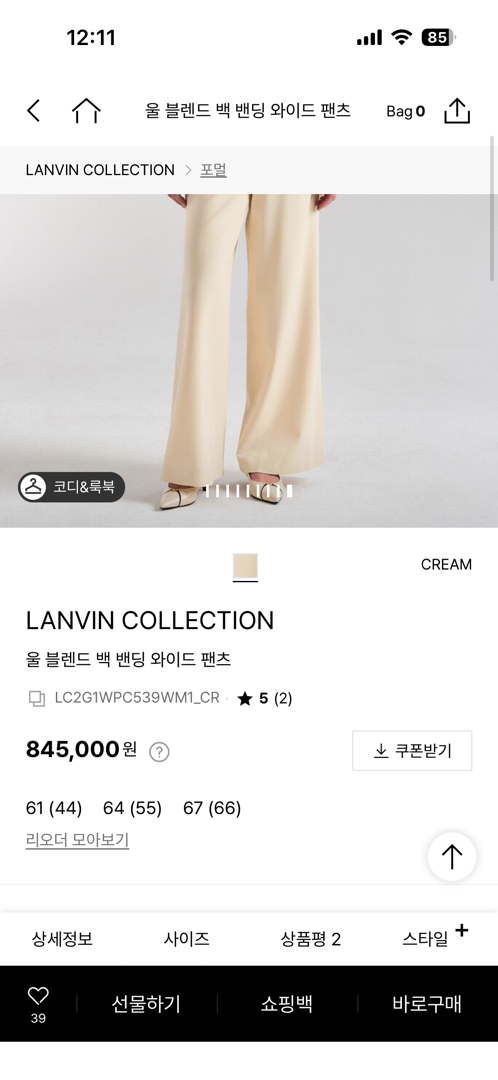Open the home icon in header
The height and width of the screenshot is (1080, 498).
pyautogui.click(x=86, y=111)
